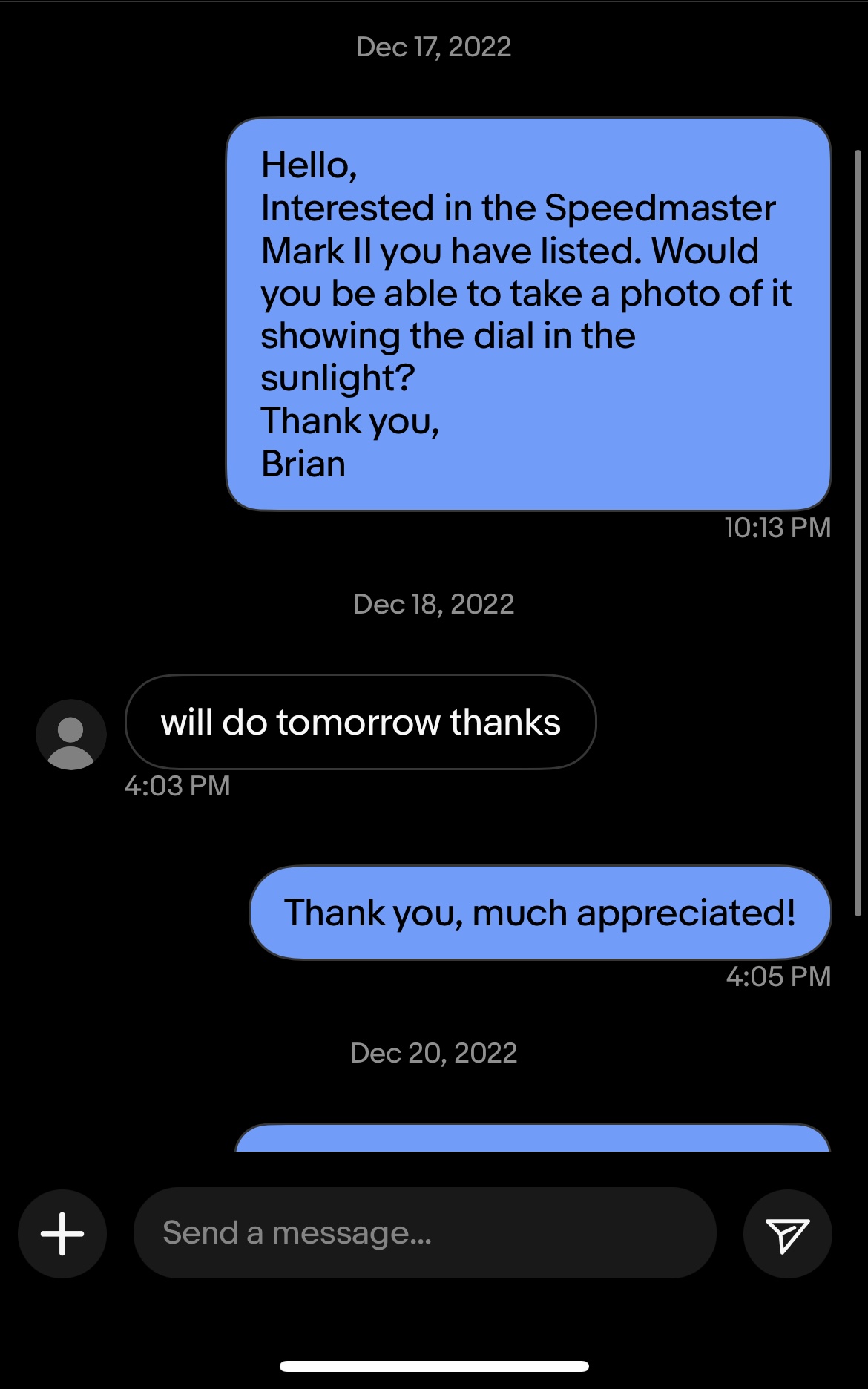Tap the plus attachment button
Image resolution: width=868 pixels, height=1389 pixels.
(x=62, y=1234)
